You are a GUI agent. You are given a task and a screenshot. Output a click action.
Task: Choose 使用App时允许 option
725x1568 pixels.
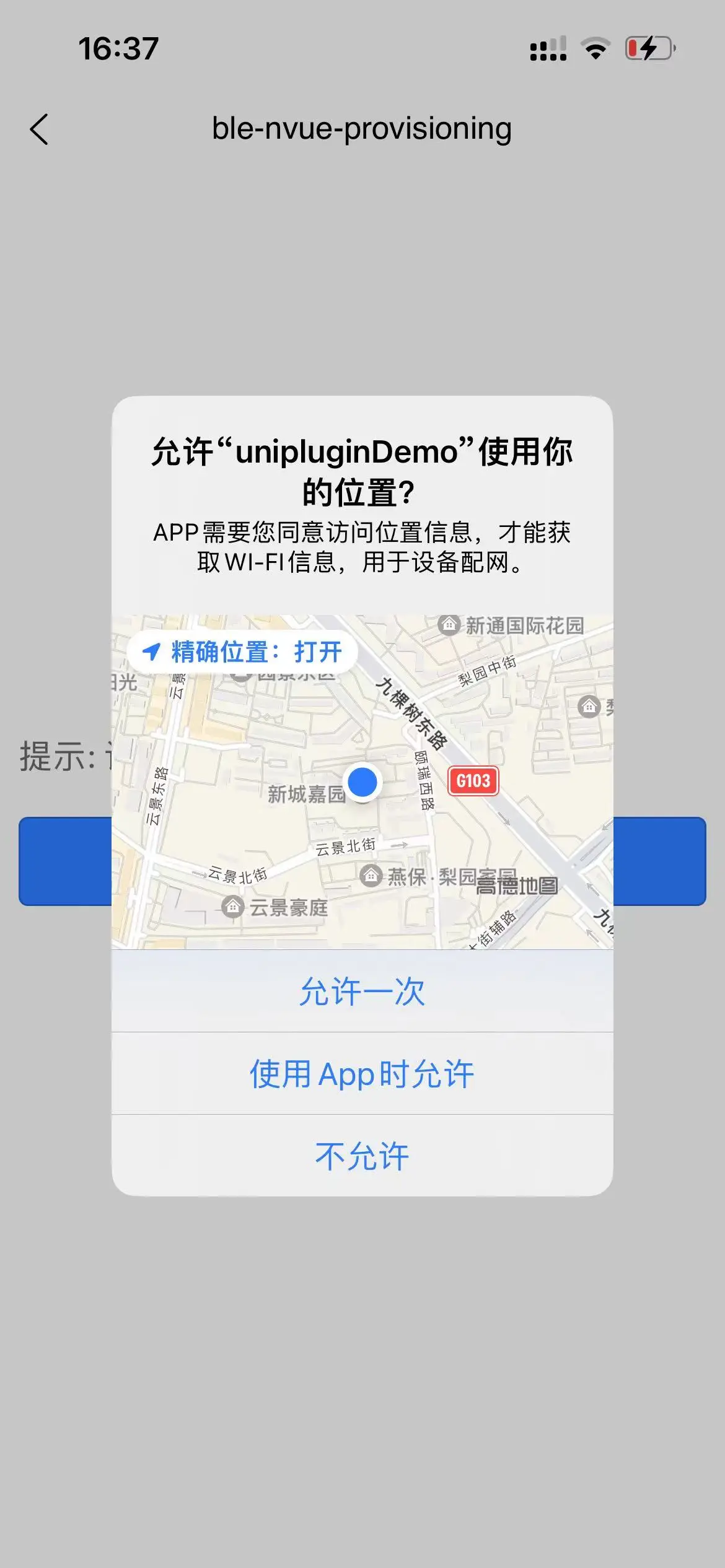click(x=362, y=1074)
